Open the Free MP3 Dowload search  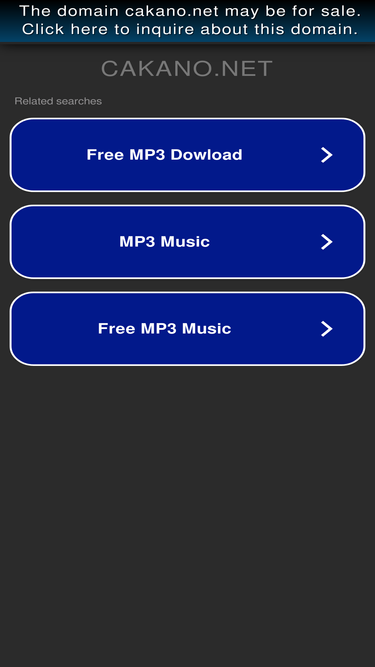[188, 155]
